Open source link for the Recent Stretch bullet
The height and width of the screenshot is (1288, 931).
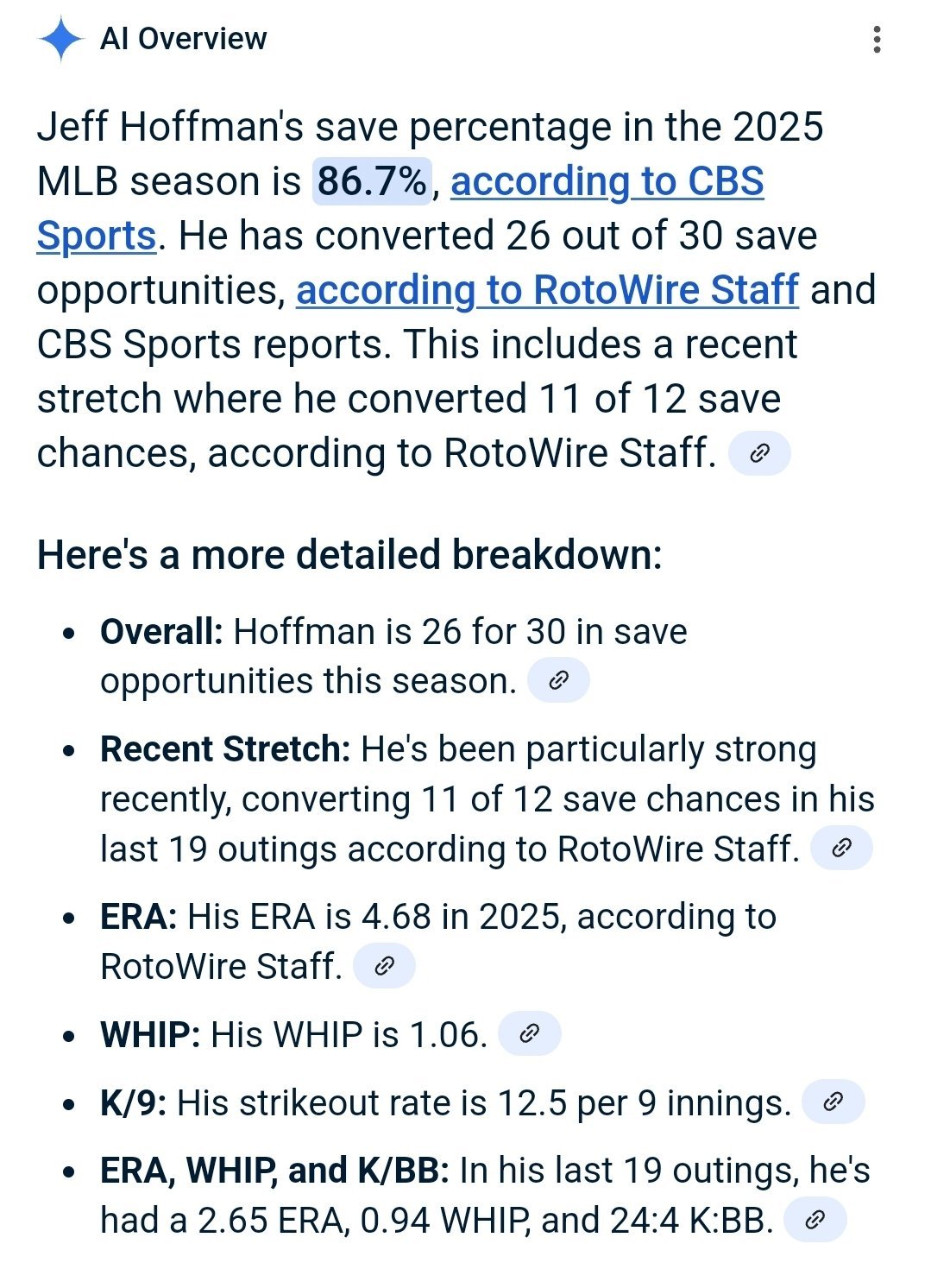(841, 848)
